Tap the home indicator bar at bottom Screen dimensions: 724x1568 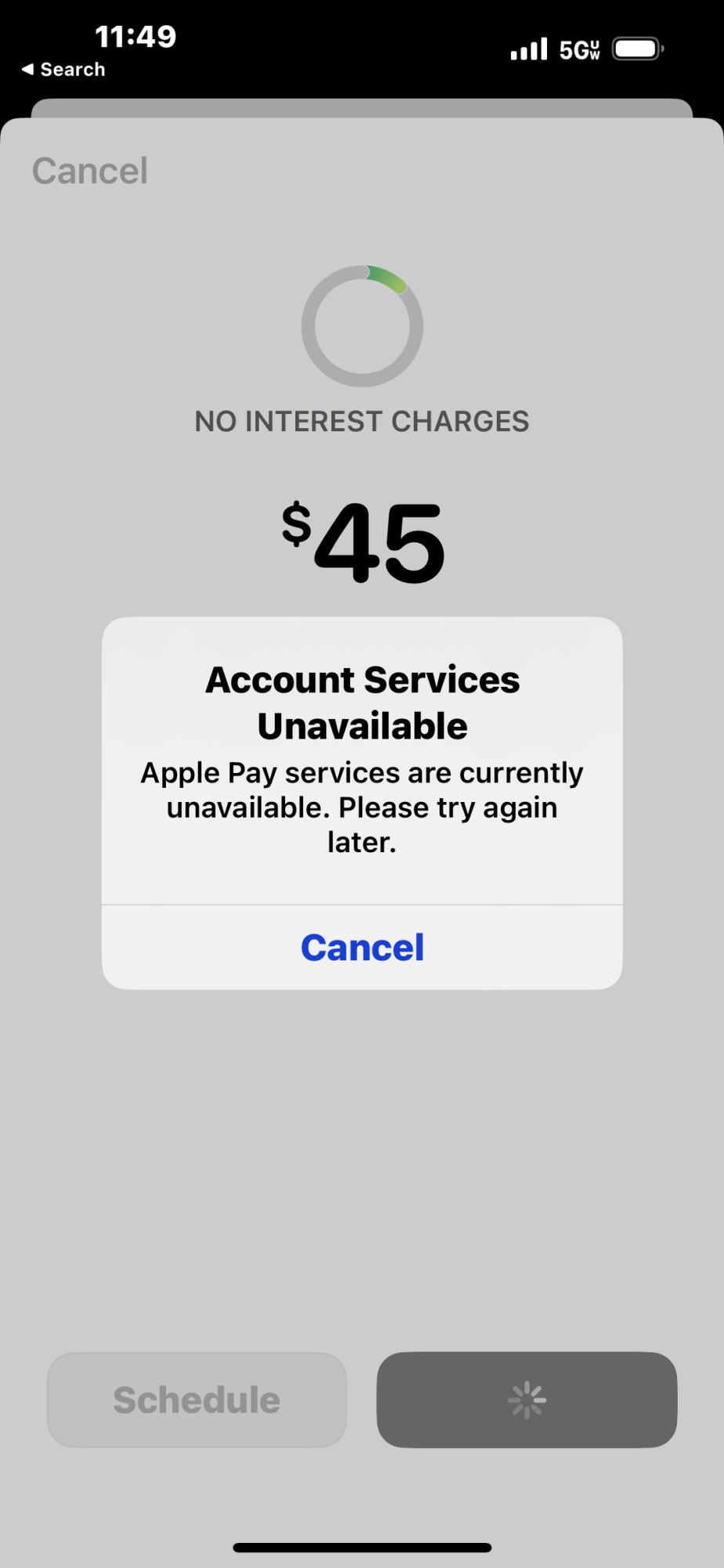tap(362, 1546)
